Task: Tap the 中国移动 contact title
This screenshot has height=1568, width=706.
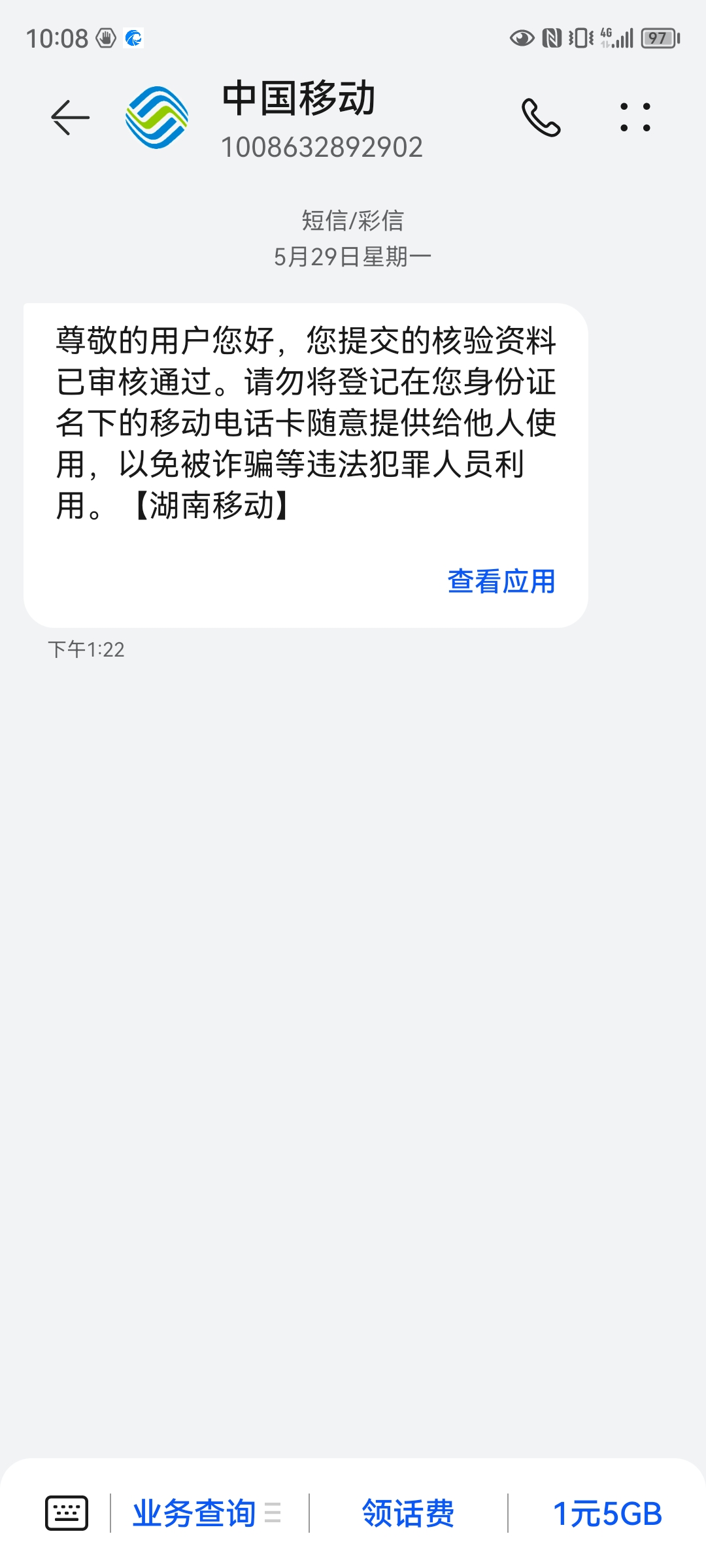Action: (x=297, y=100)
